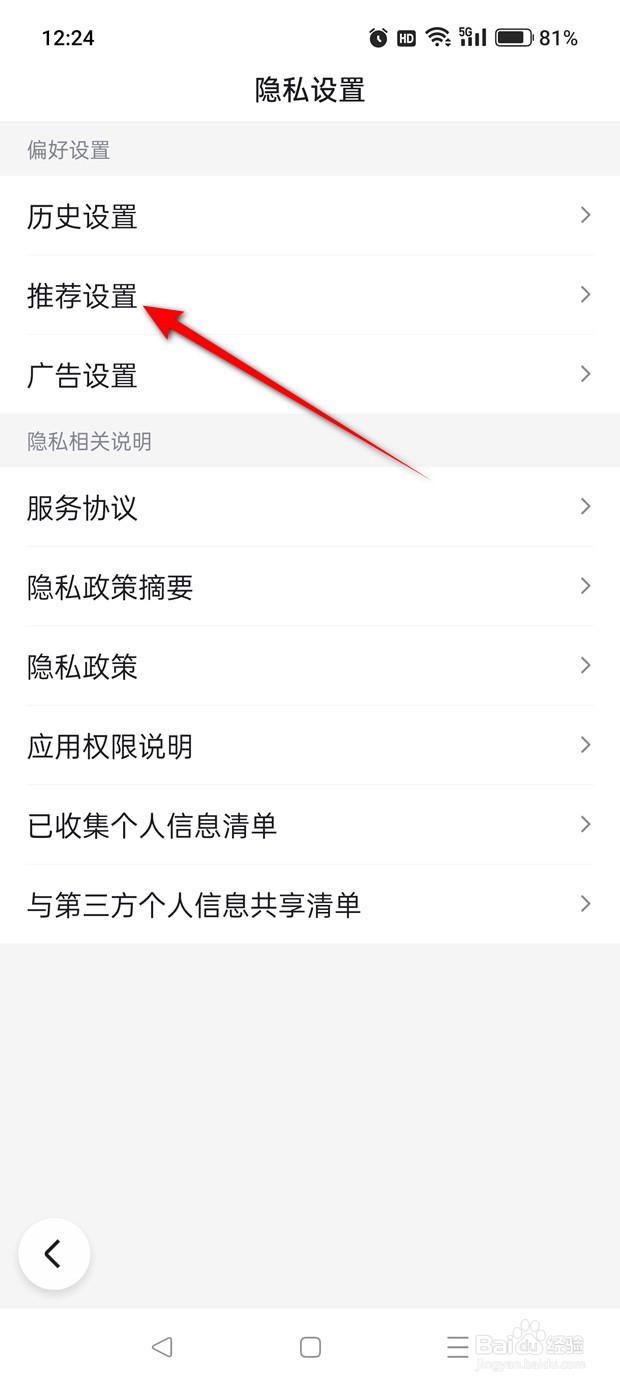
Task: Open 与第三方个人信息共享清单
Action: pyautogui.click(x=310, y=905)
